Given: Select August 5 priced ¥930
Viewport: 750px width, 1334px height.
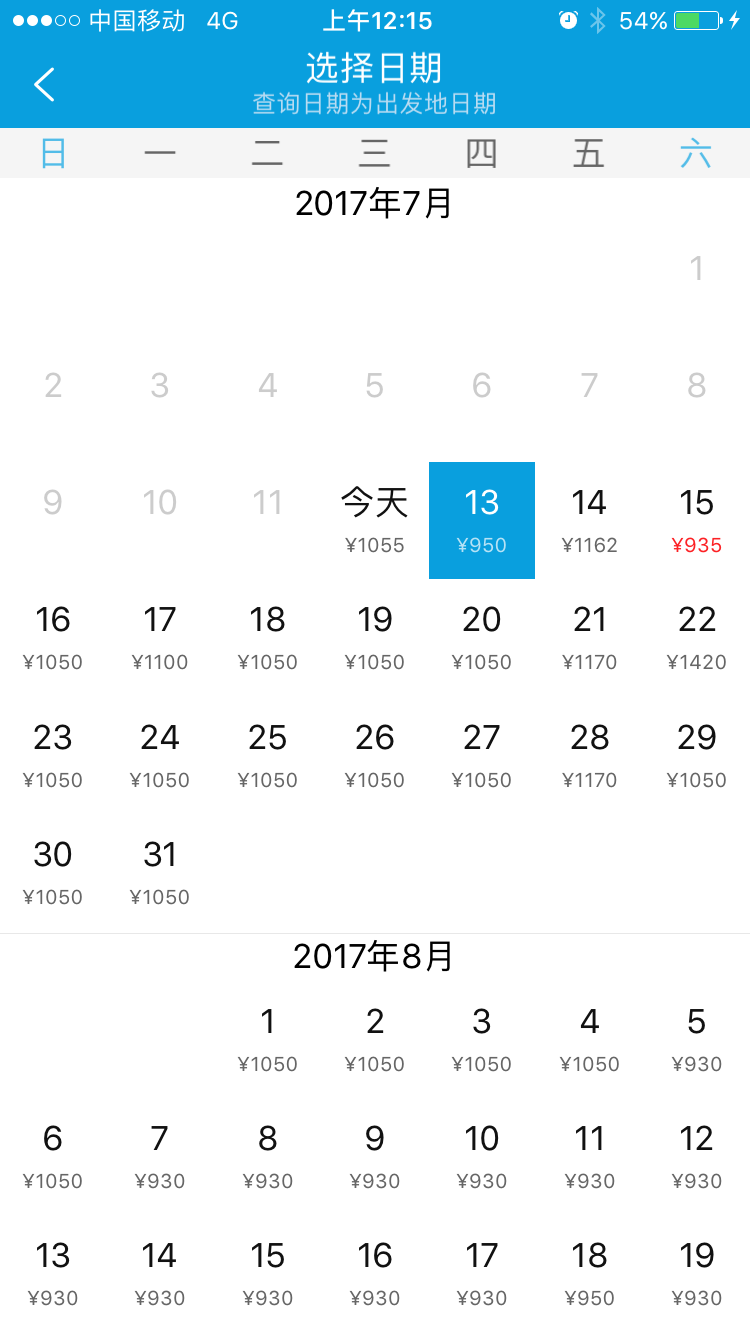Looking at the screenshot, I should [x=696, y=1039].
